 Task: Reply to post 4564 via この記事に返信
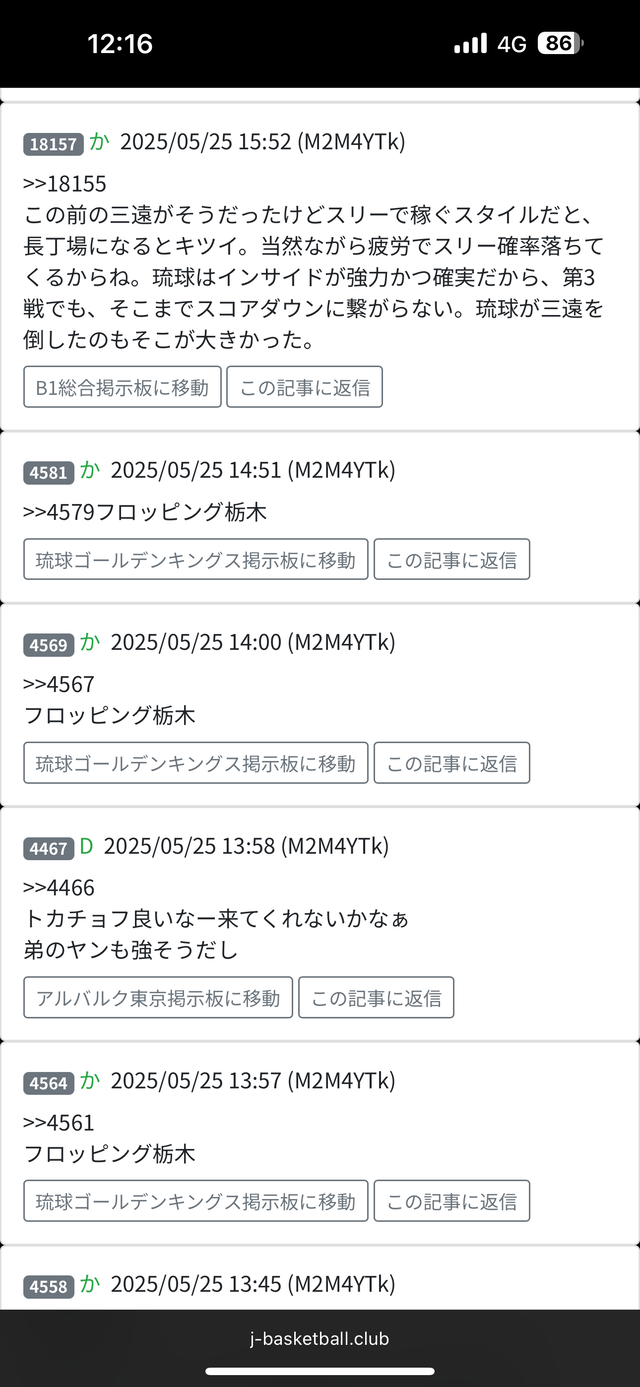[452, 1201]
